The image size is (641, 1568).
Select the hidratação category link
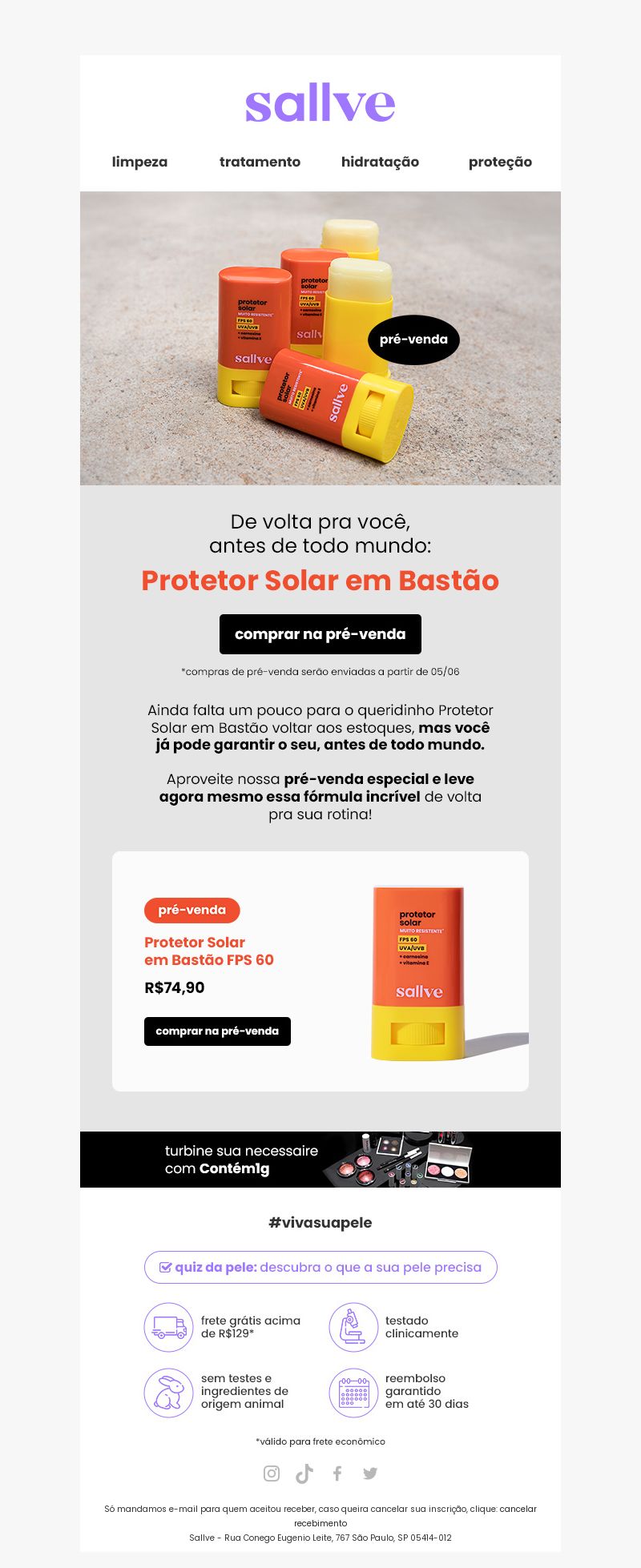(380, 162)
